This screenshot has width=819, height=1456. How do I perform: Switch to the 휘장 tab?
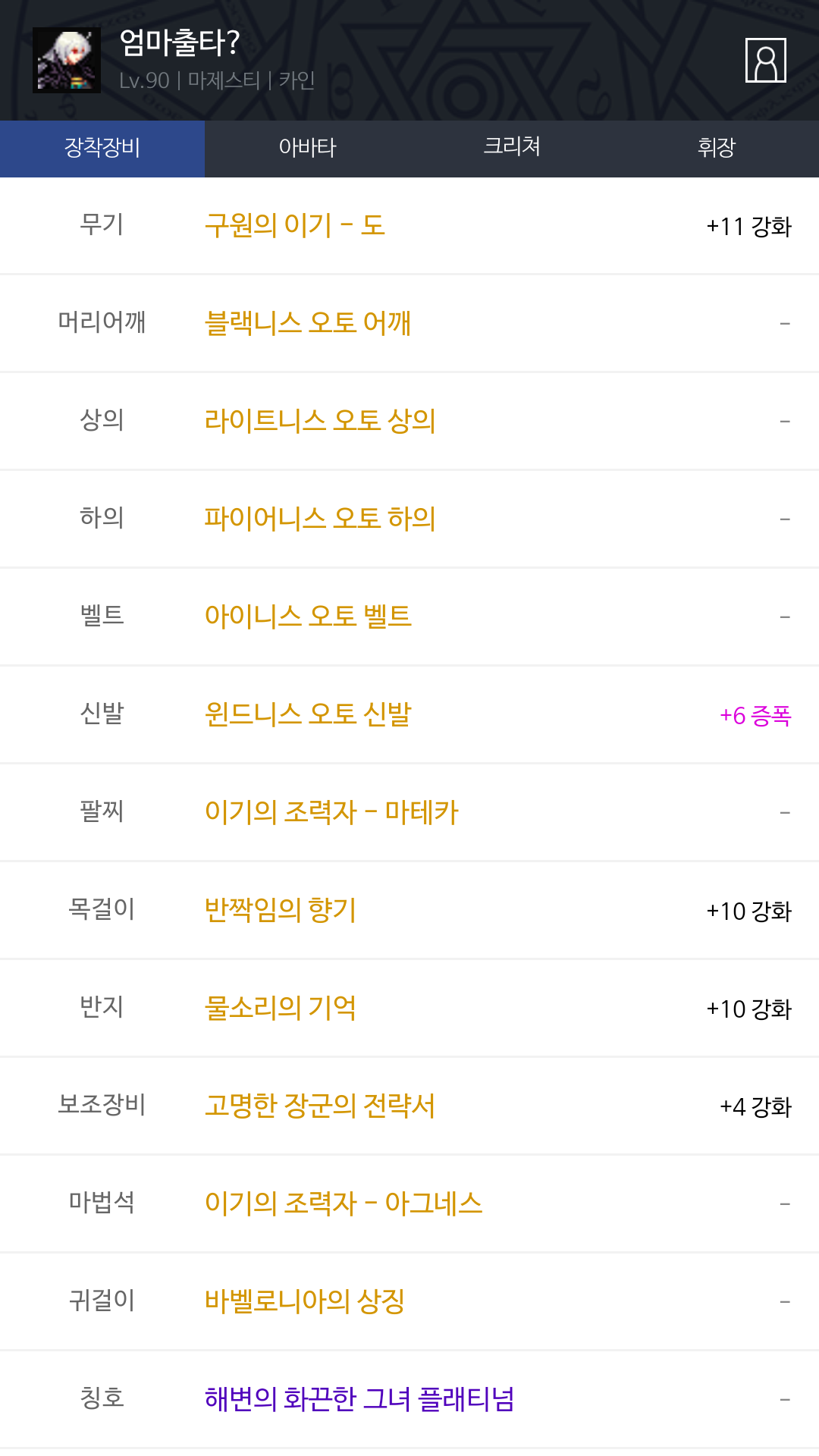pyautogui.click(x=717, y=148)
